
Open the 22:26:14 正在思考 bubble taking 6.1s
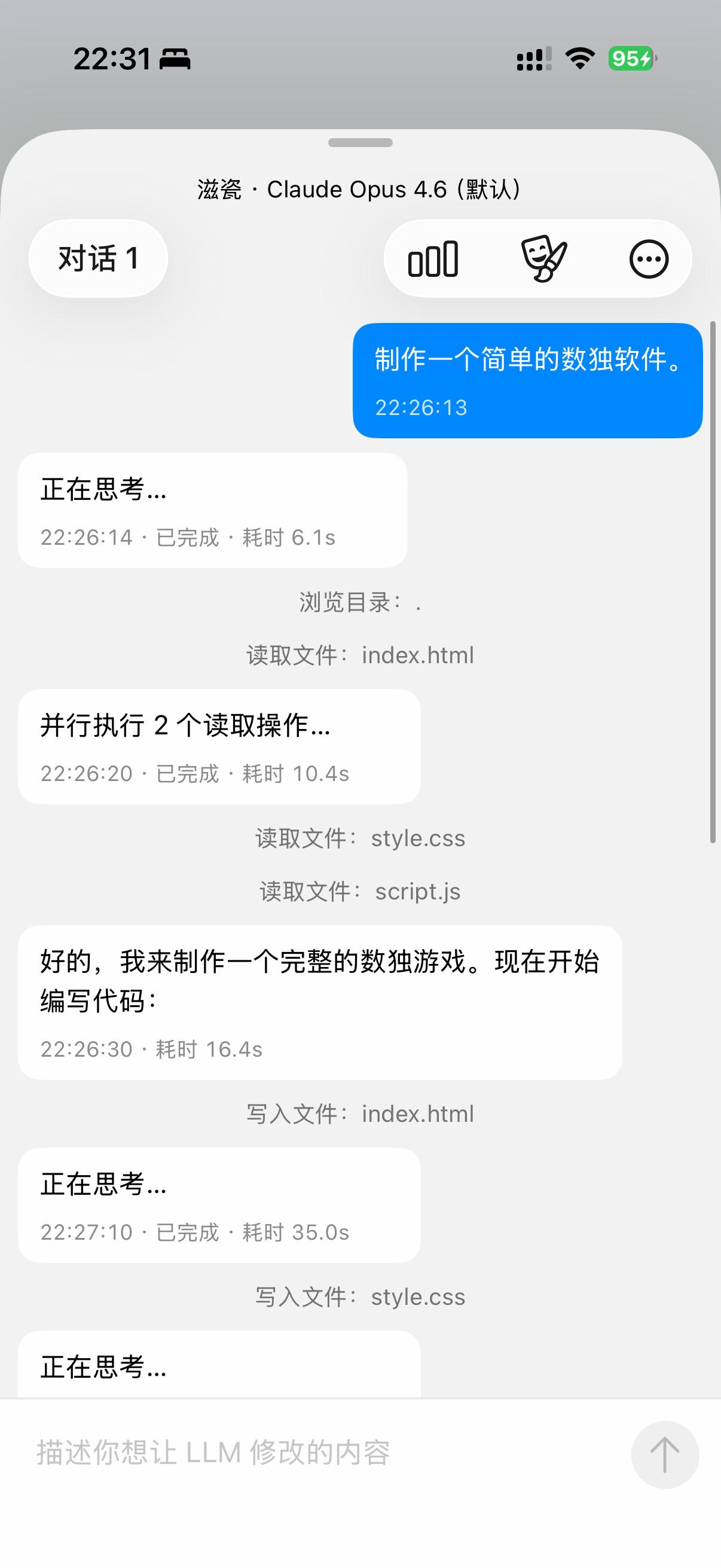coord(212,510)
